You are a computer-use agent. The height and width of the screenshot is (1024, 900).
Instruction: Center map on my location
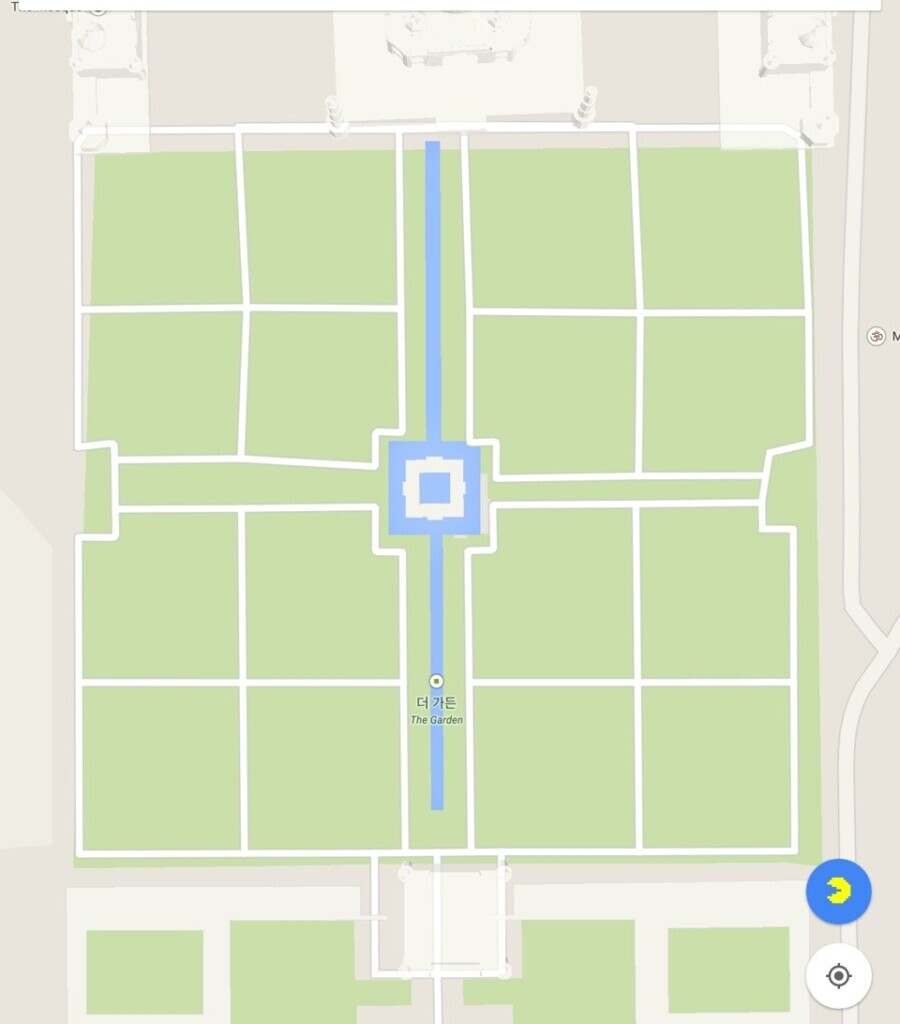click(x=838, y=975)
